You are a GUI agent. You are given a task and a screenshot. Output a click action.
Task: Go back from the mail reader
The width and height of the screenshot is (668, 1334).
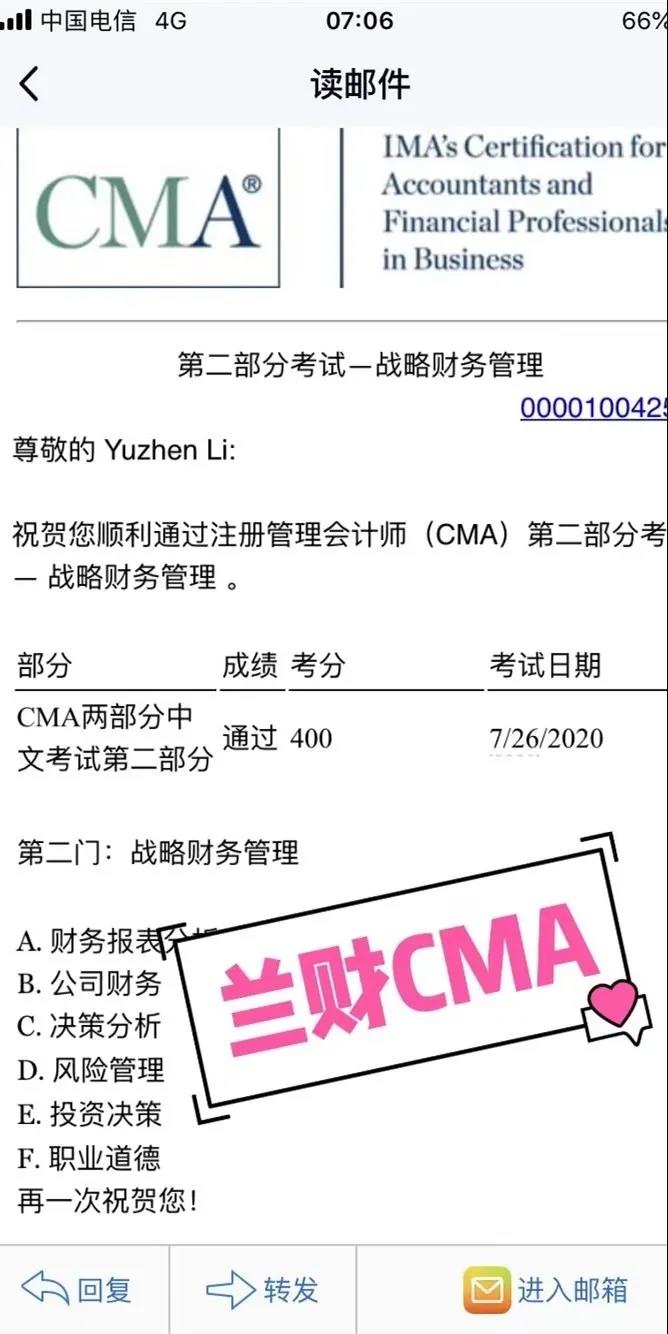coord(30,84)
